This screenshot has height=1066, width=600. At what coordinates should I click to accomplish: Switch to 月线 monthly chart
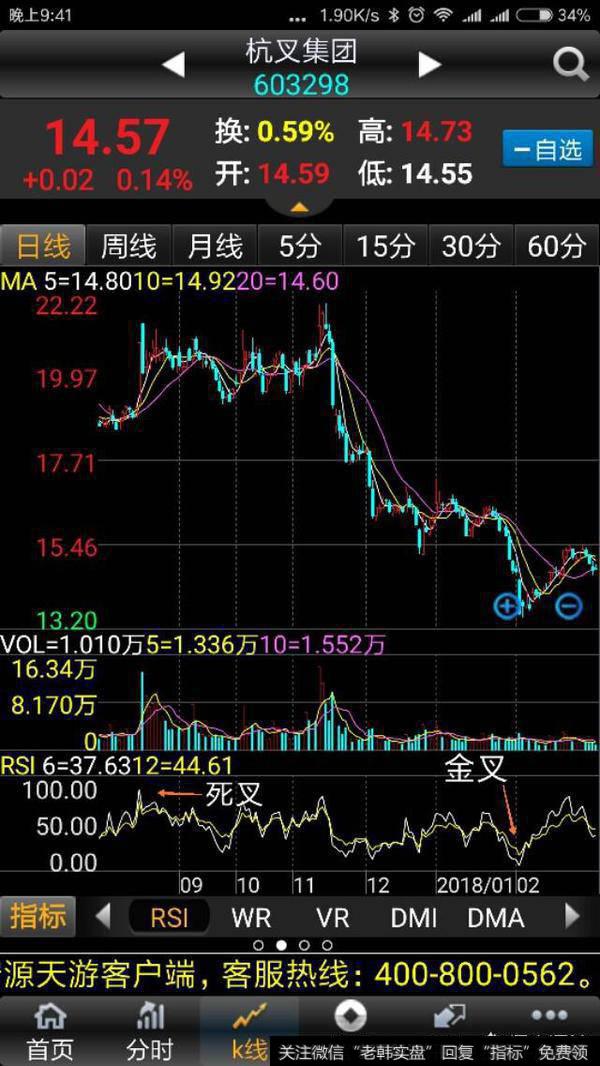215,245
